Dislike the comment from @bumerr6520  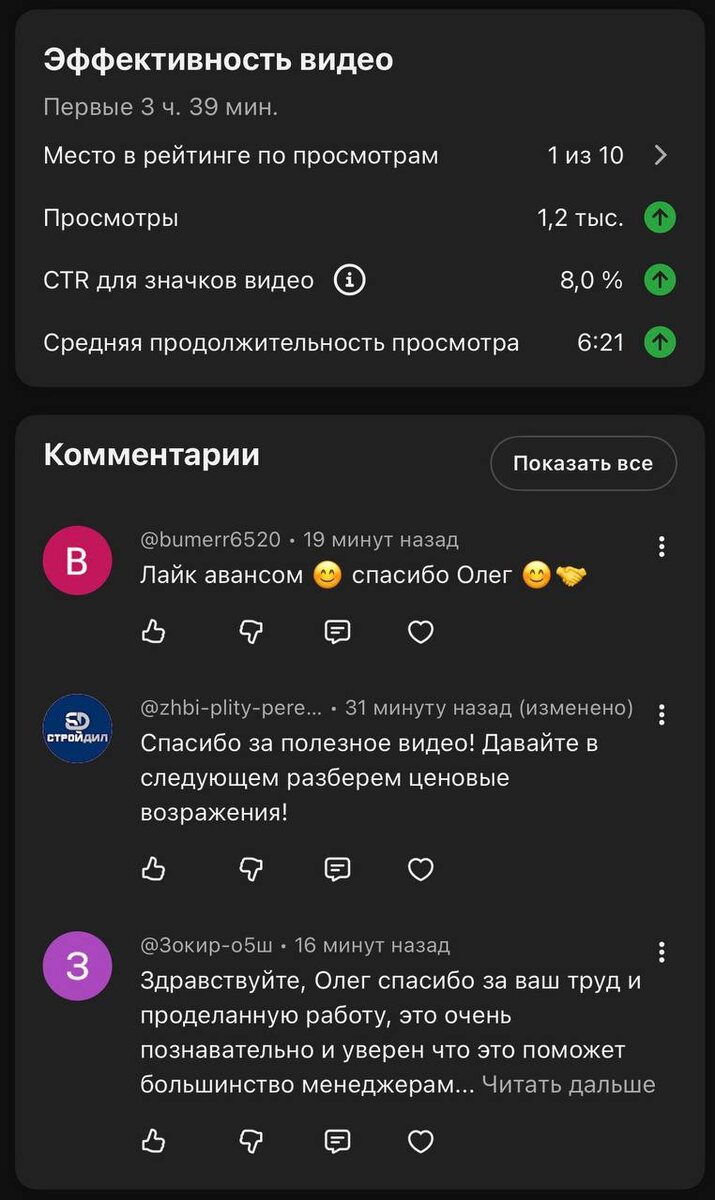pyautogui.click(x=251, y=631)
